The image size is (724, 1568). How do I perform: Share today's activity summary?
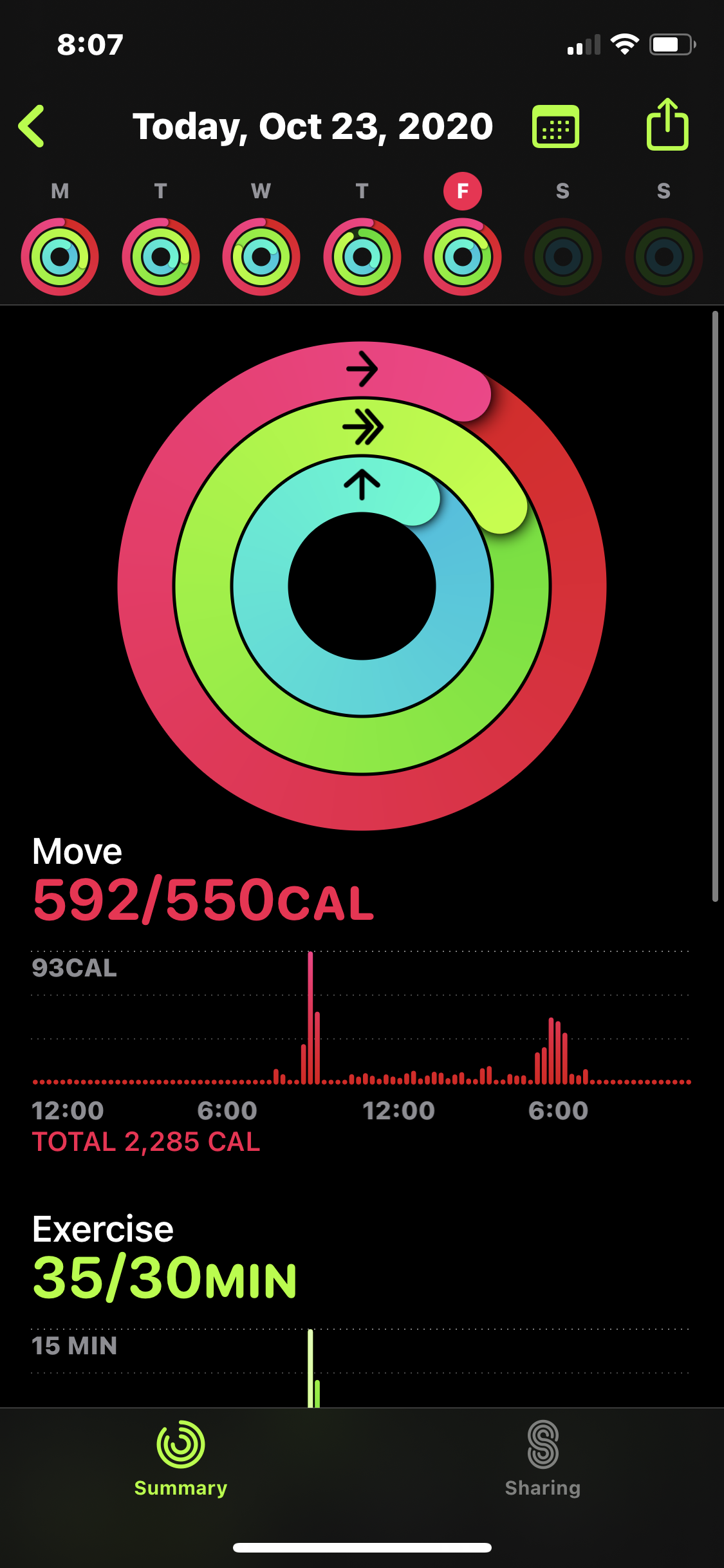[667, 125]
